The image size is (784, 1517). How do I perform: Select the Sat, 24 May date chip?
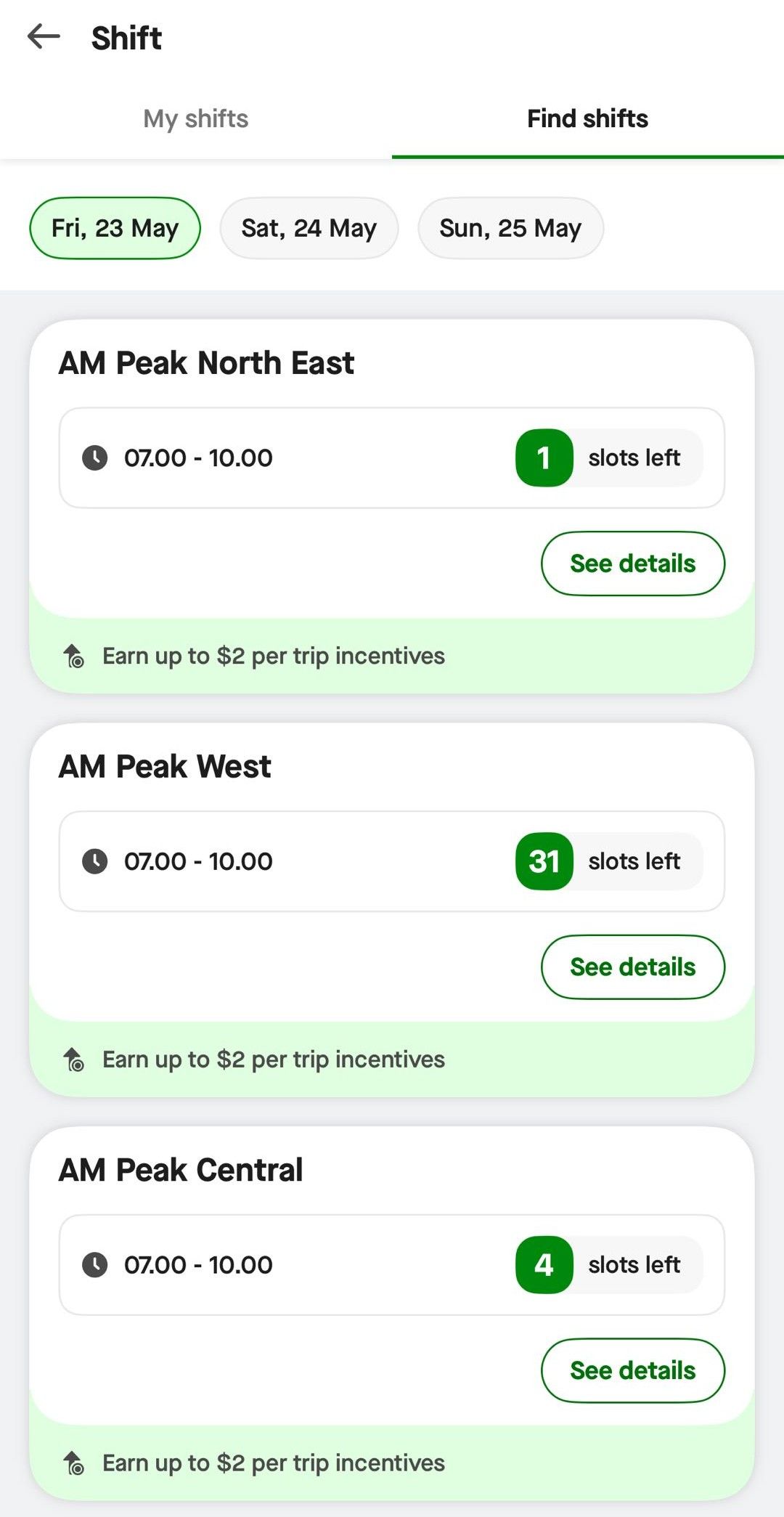point(309,227)
